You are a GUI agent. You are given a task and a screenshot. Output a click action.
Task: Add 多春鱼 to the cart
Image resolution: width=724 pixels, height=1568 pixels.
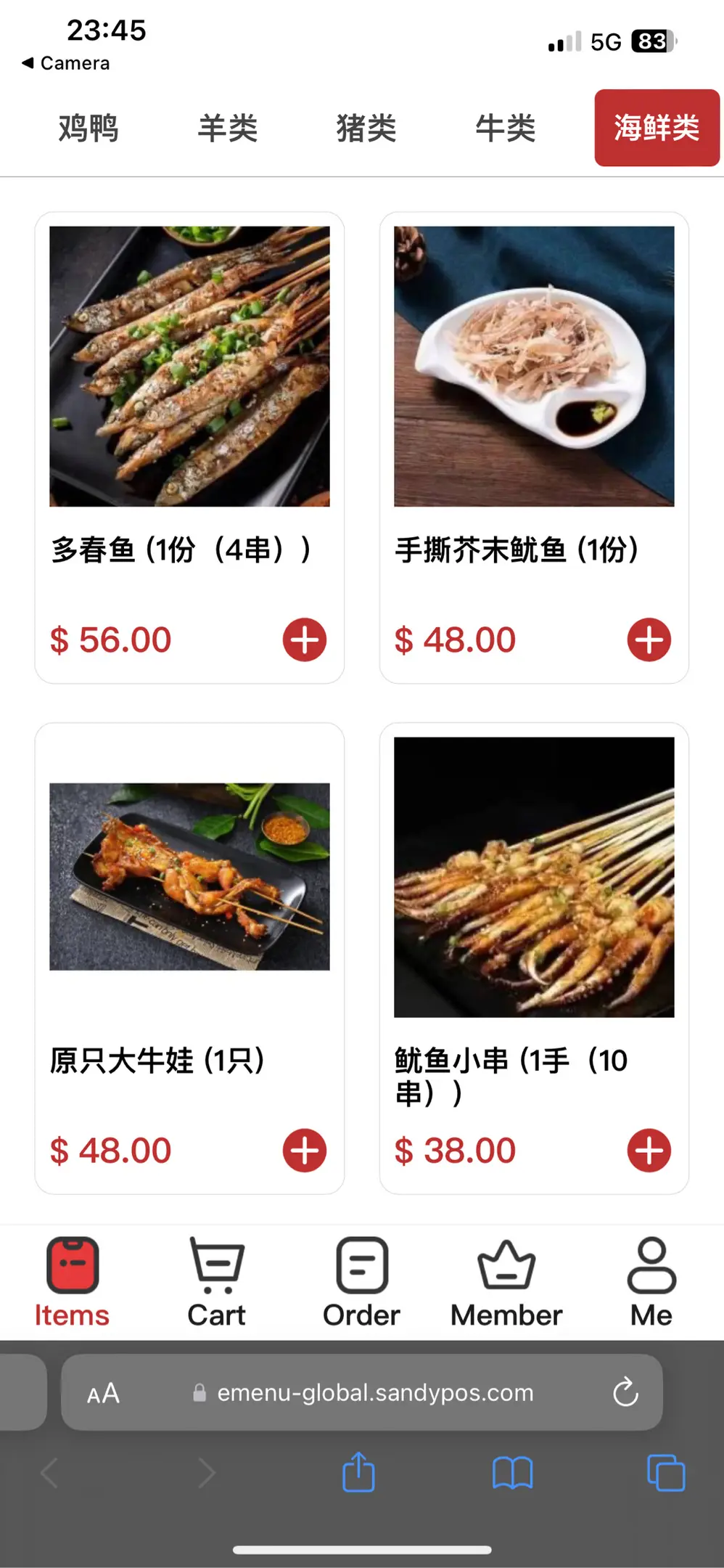(x=305, y=640)
